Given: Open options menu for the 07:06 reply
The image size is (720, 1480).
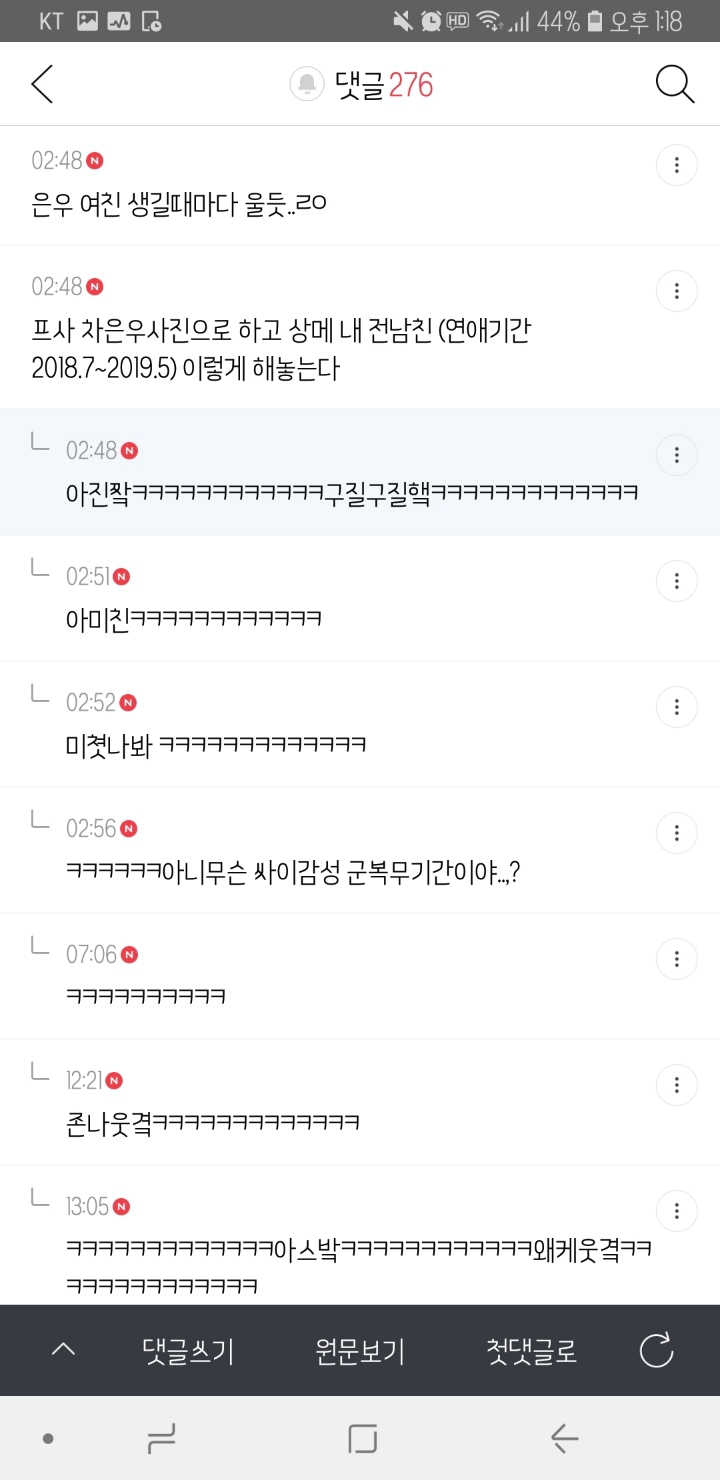Looking at the screenshot, I should tap(677, 958).
